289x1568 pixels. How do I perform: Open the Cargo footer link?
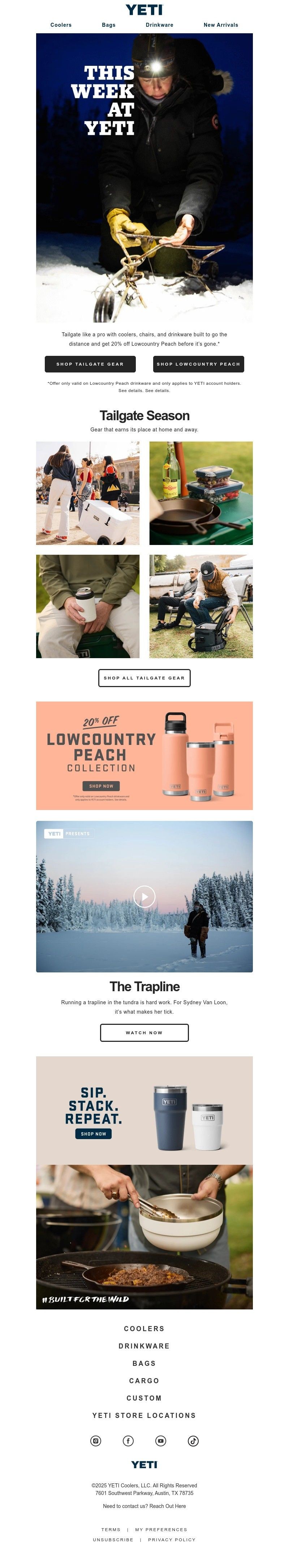(144, 1381)
